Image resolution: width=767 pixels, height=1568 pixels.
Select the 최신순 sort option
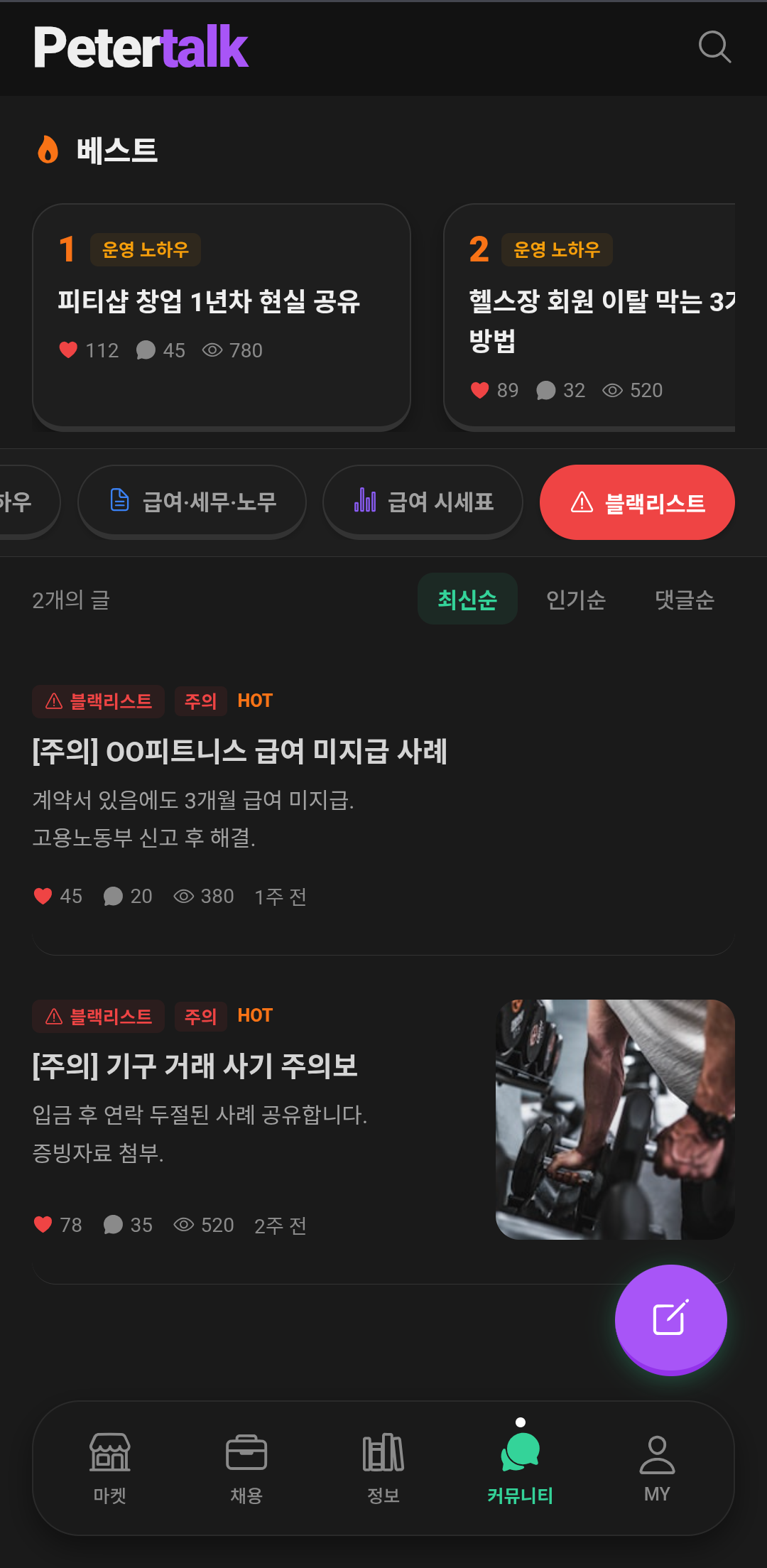click(467, 599)
